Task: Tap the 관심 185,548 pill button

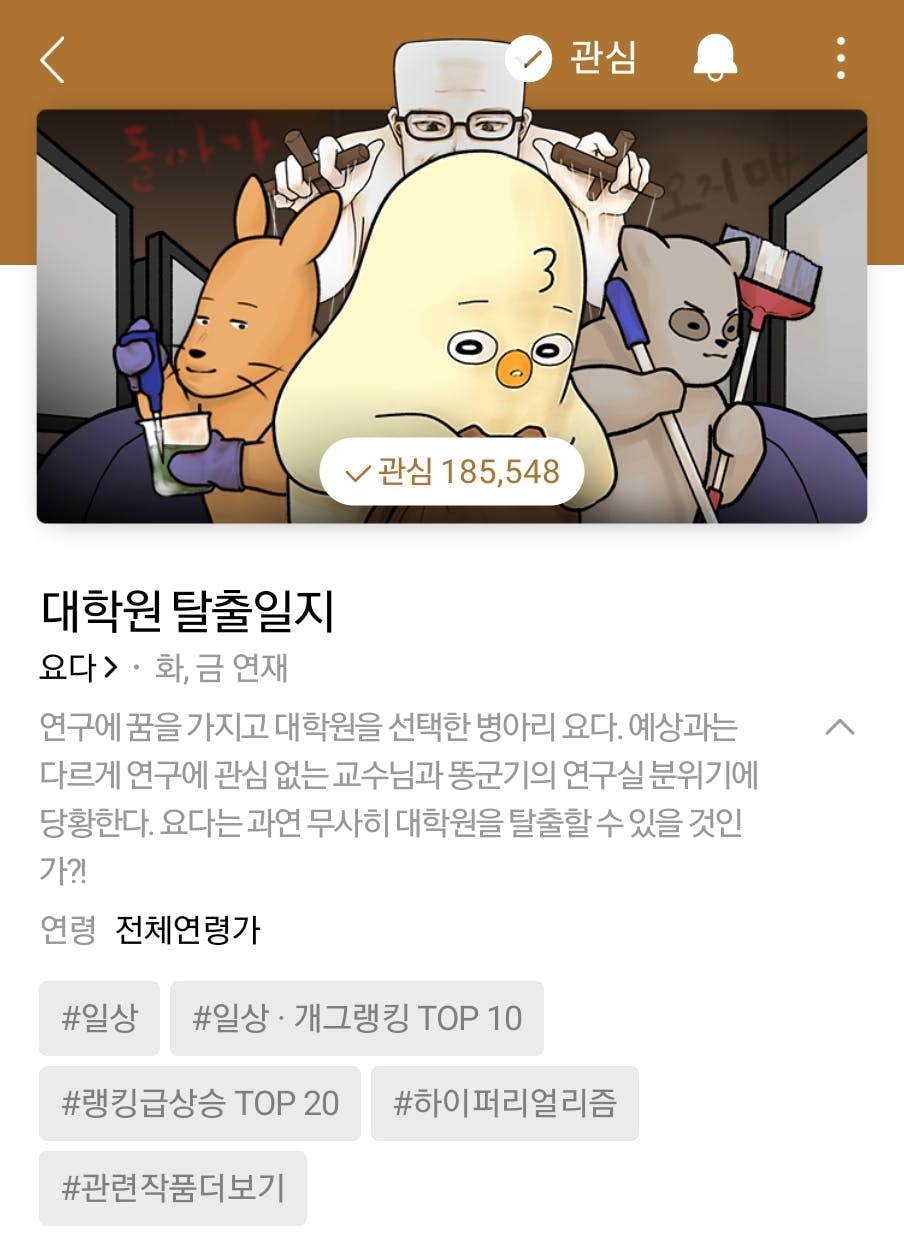Action: [x=452, y=471]
